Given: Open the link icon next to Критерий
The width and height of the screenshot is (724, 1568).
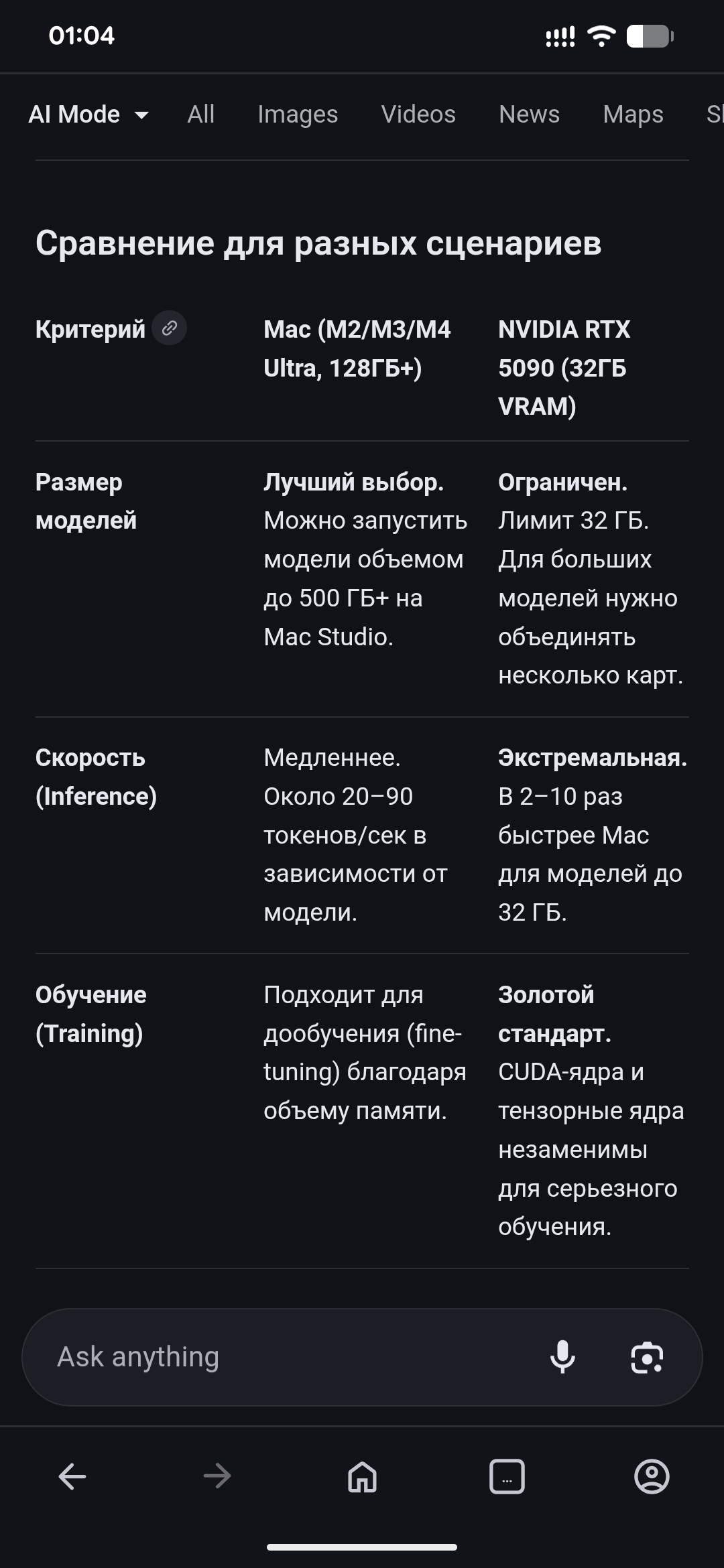Looking at the screenshot, I should point(169,328).
